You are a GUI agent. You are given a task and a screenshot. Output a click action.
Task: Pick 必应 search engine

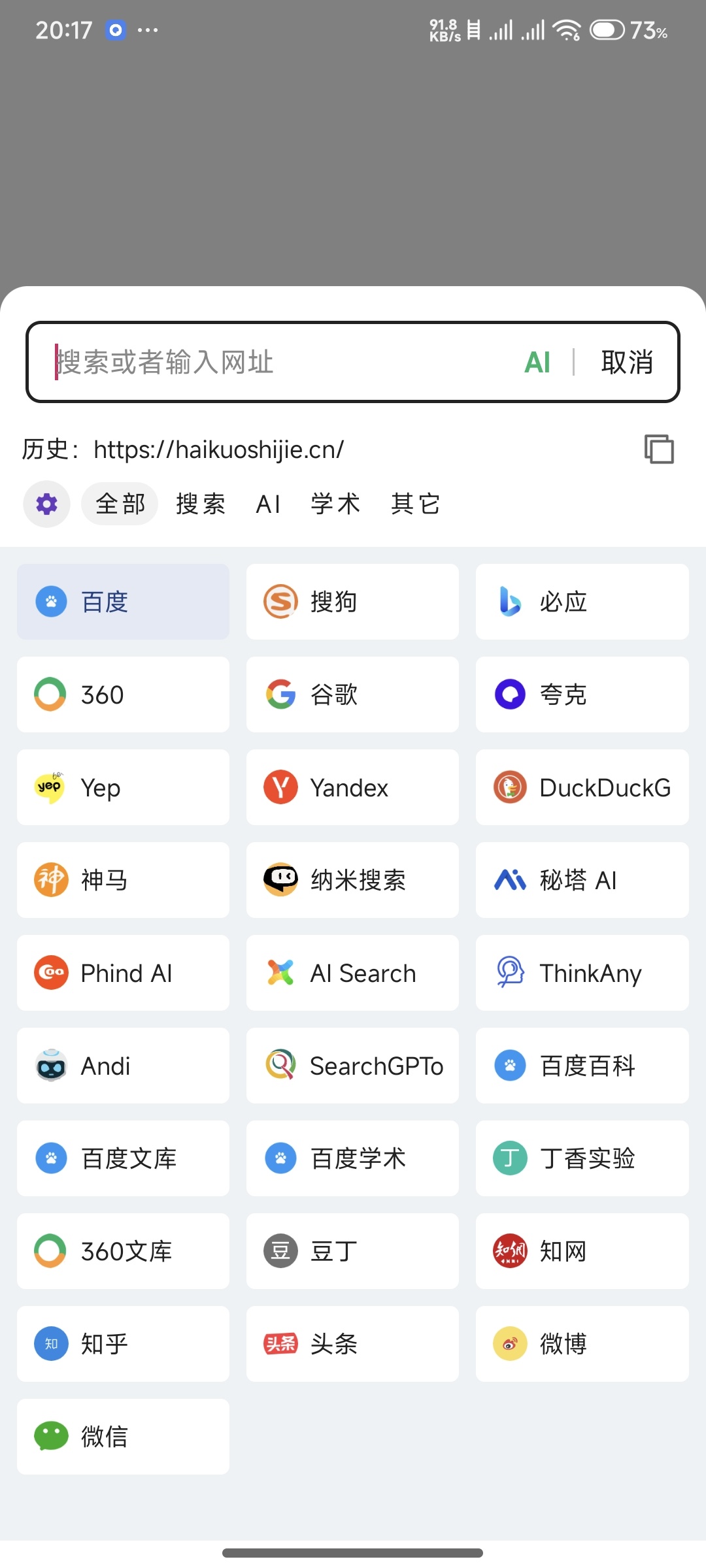pyautogui.click(x=582, y=602)
